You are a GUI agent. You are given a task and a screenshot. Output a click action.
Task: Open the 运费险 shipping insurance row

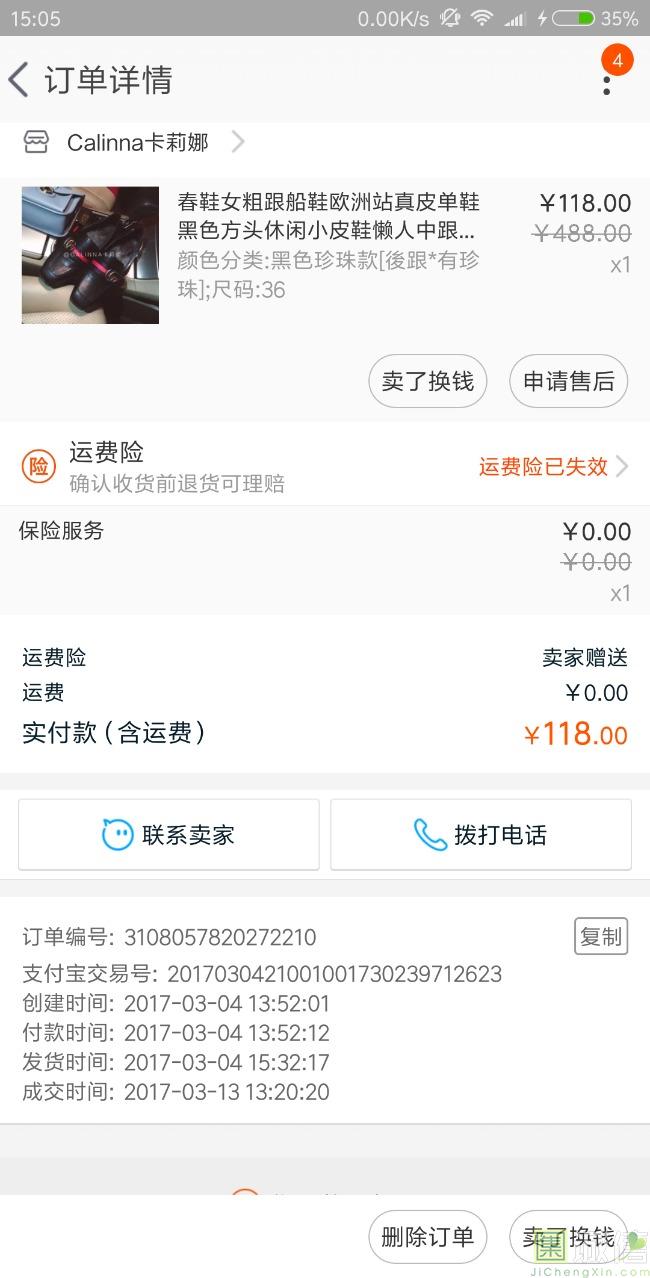click(325, 467)
